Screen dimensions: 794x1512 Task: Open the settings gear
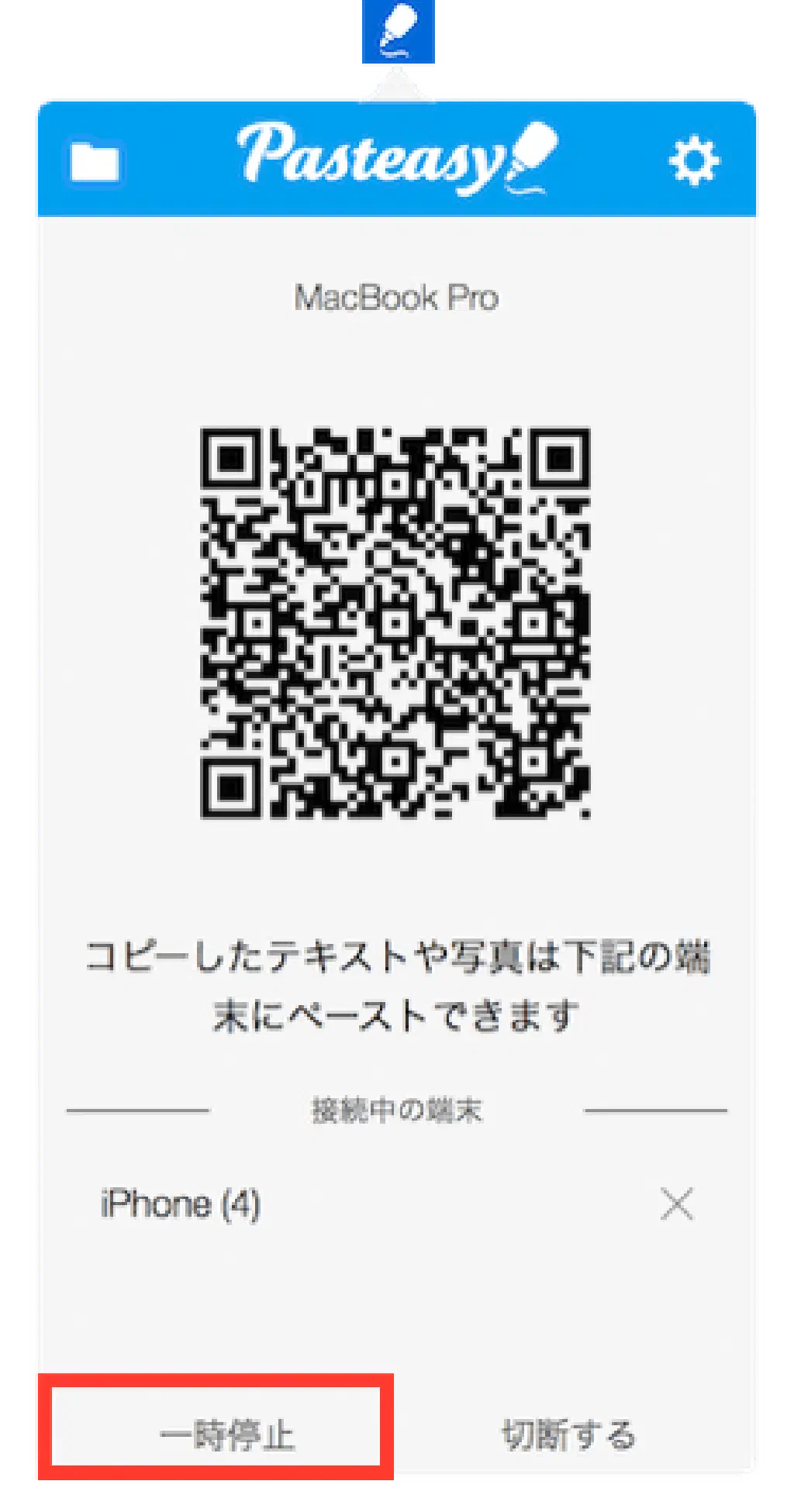click(693, 161)
